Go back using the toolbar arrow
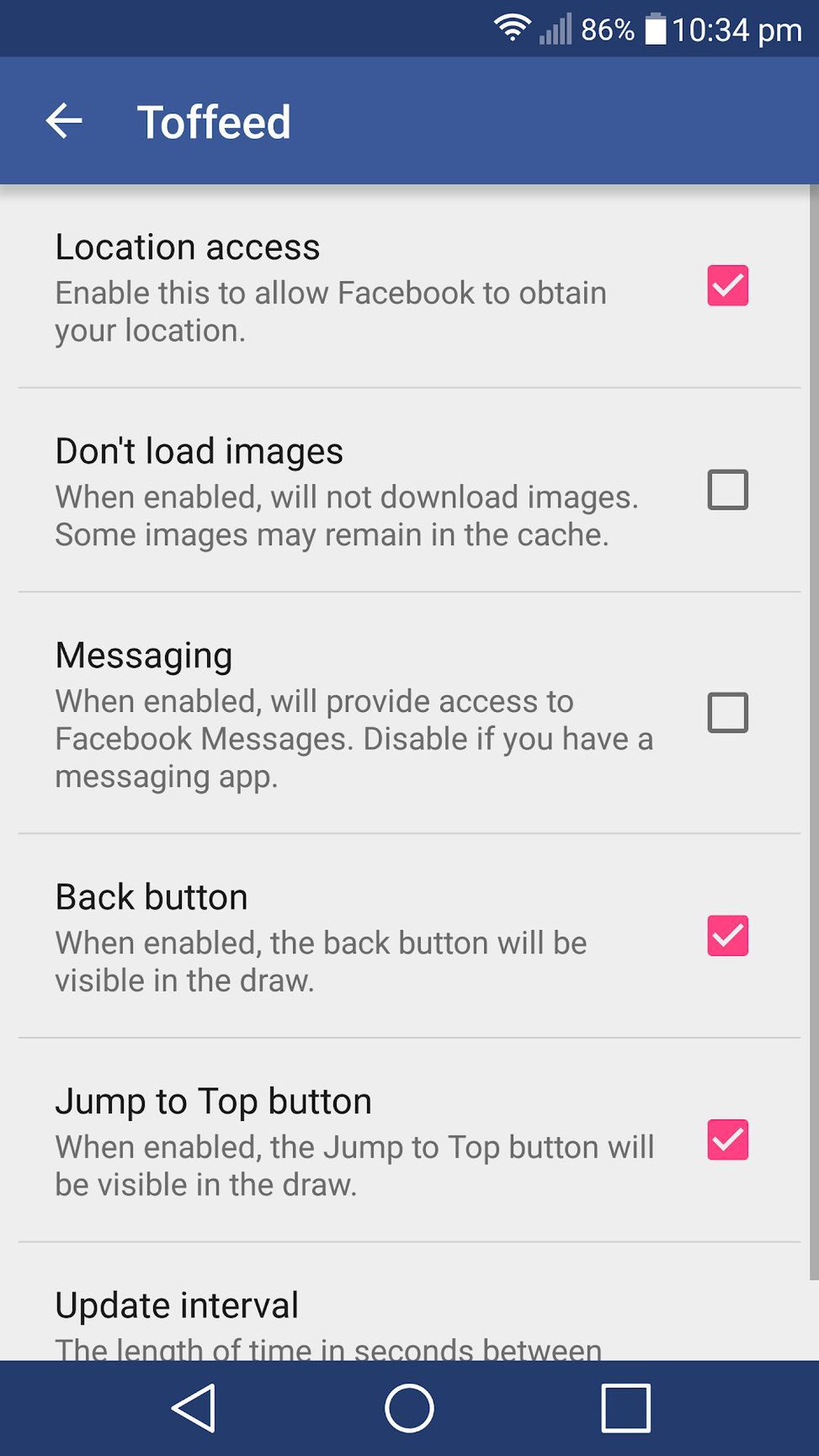Image resolution: width=819 pixels, height=1456 pixels. pyautogui.click(x=64, y=121)
